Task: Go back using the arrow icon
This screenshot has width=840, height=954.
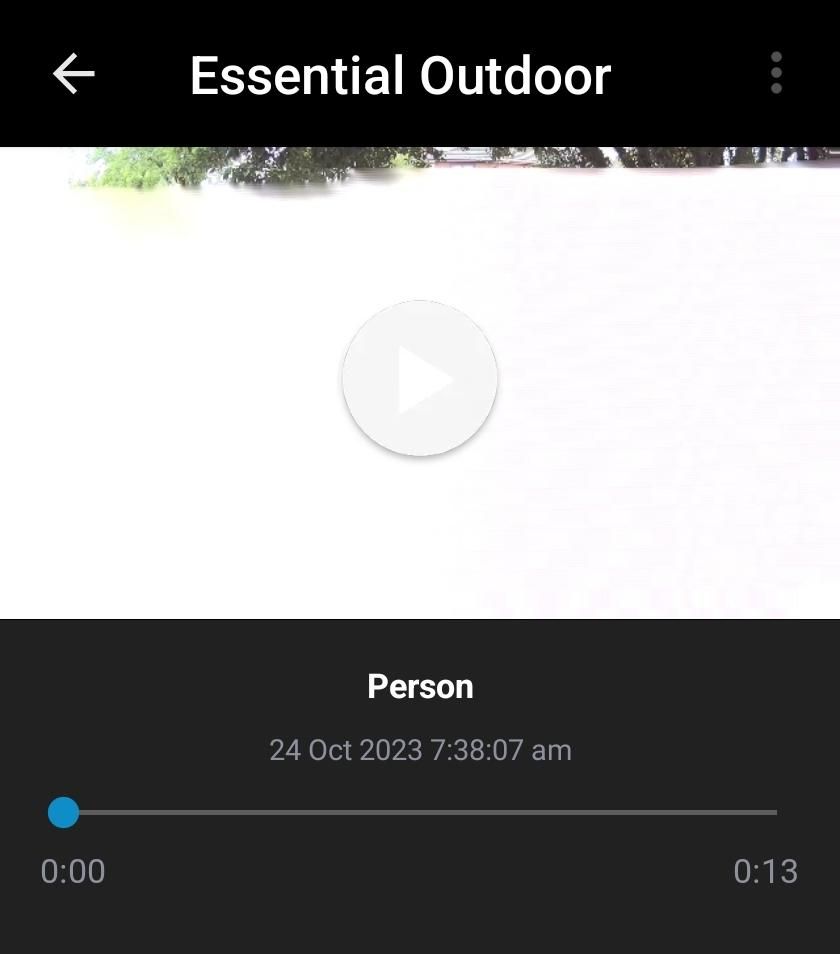Action: pyautogui.click(x=73, y=74)
